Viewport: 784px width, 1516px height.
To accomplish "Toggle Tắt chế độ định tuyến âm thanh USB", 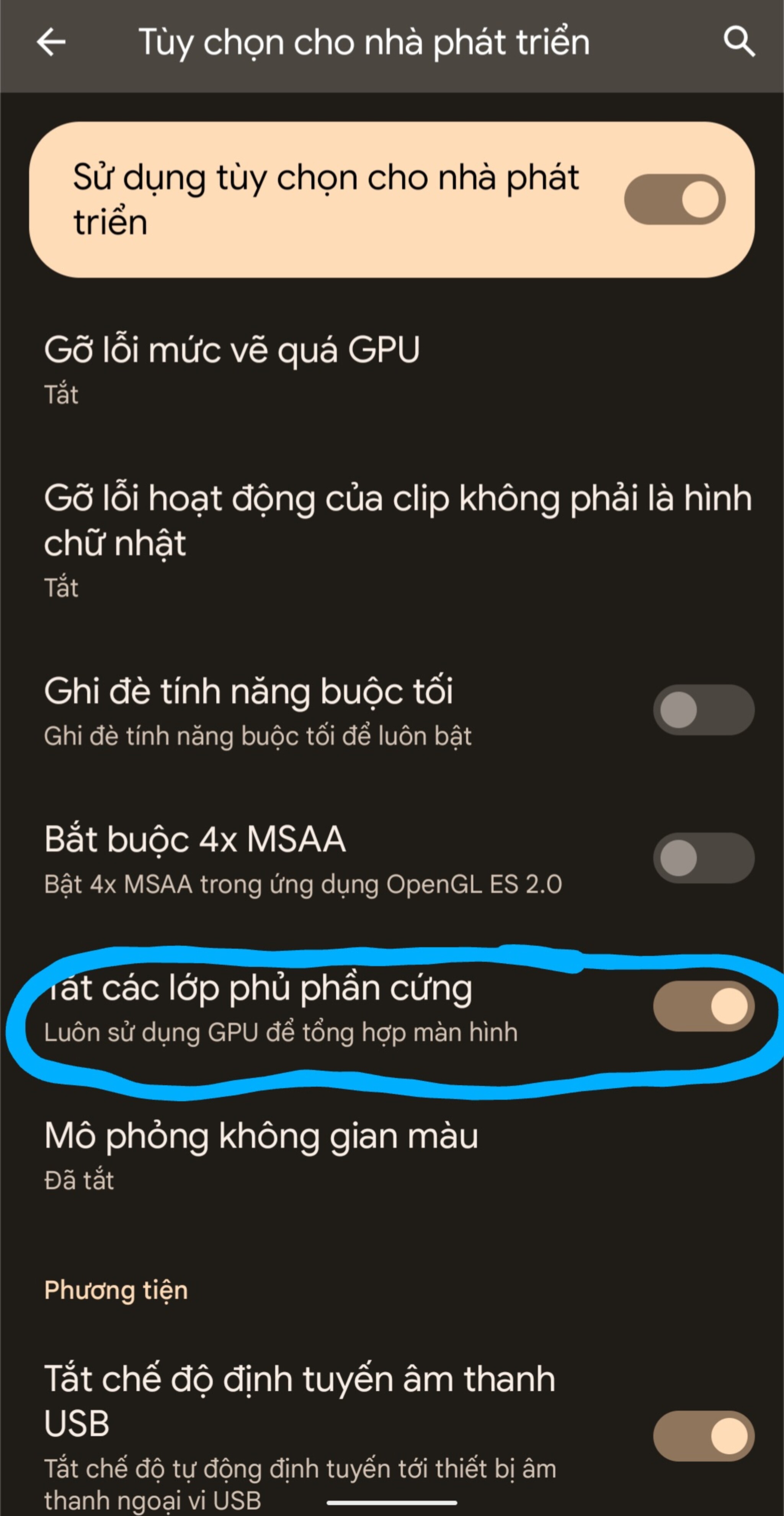I will [704, 1436].
